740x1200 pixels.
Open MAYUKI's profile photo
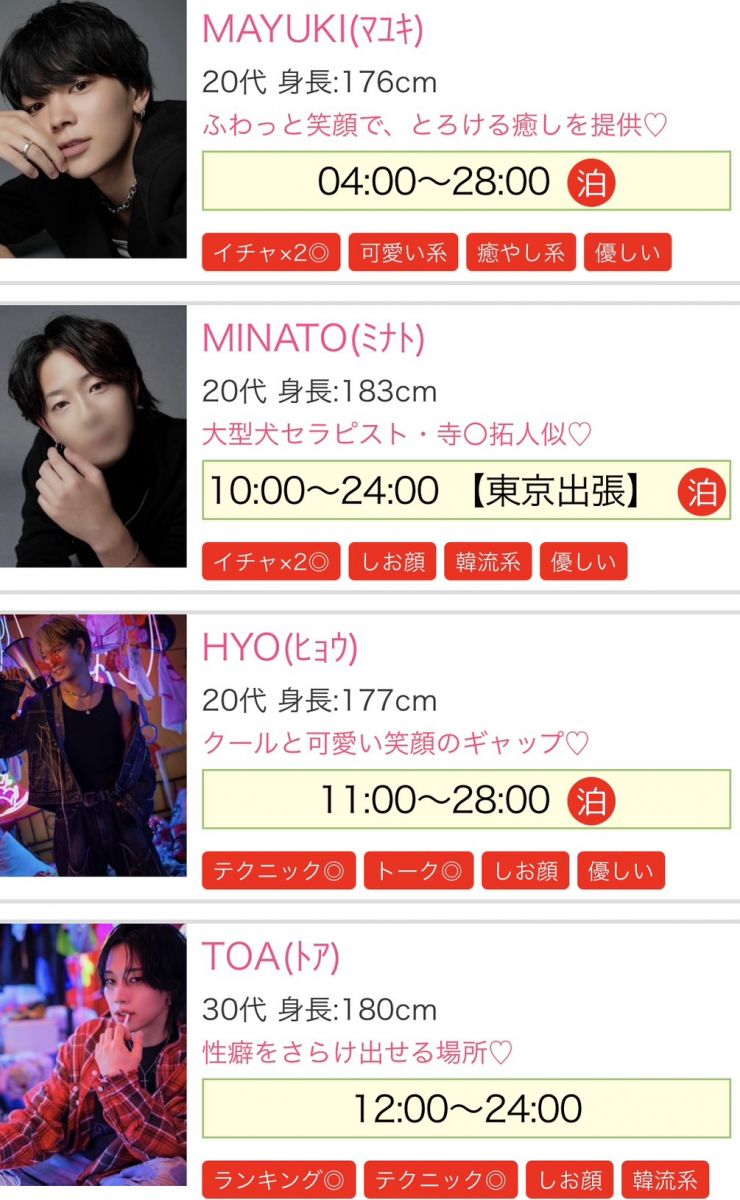pyautogui.click(x=93, y=128)
